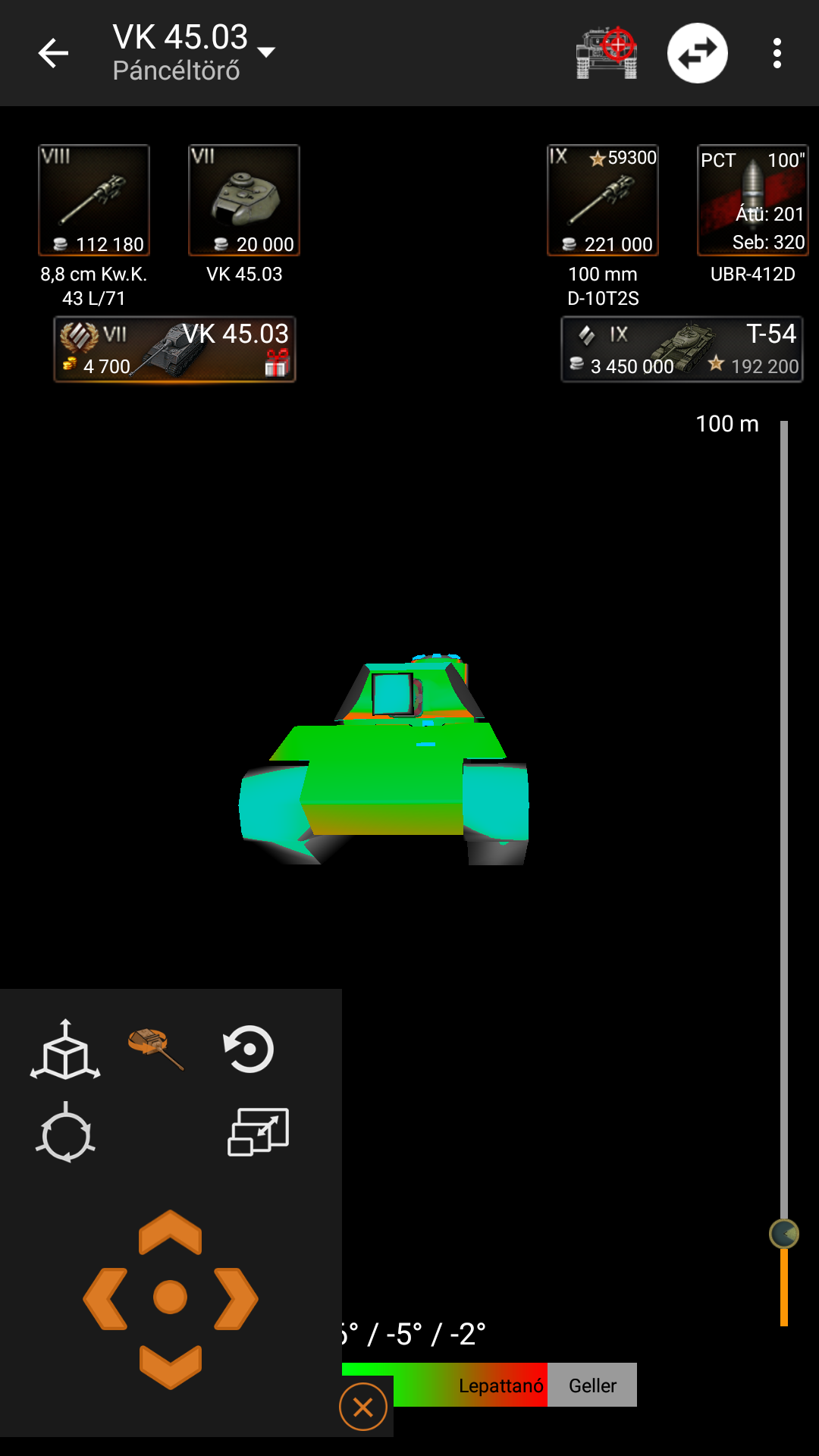819x1456 pixels.
Task: Open the T-54 tank card
Action: pyautogui.click(x=682, y=350)
